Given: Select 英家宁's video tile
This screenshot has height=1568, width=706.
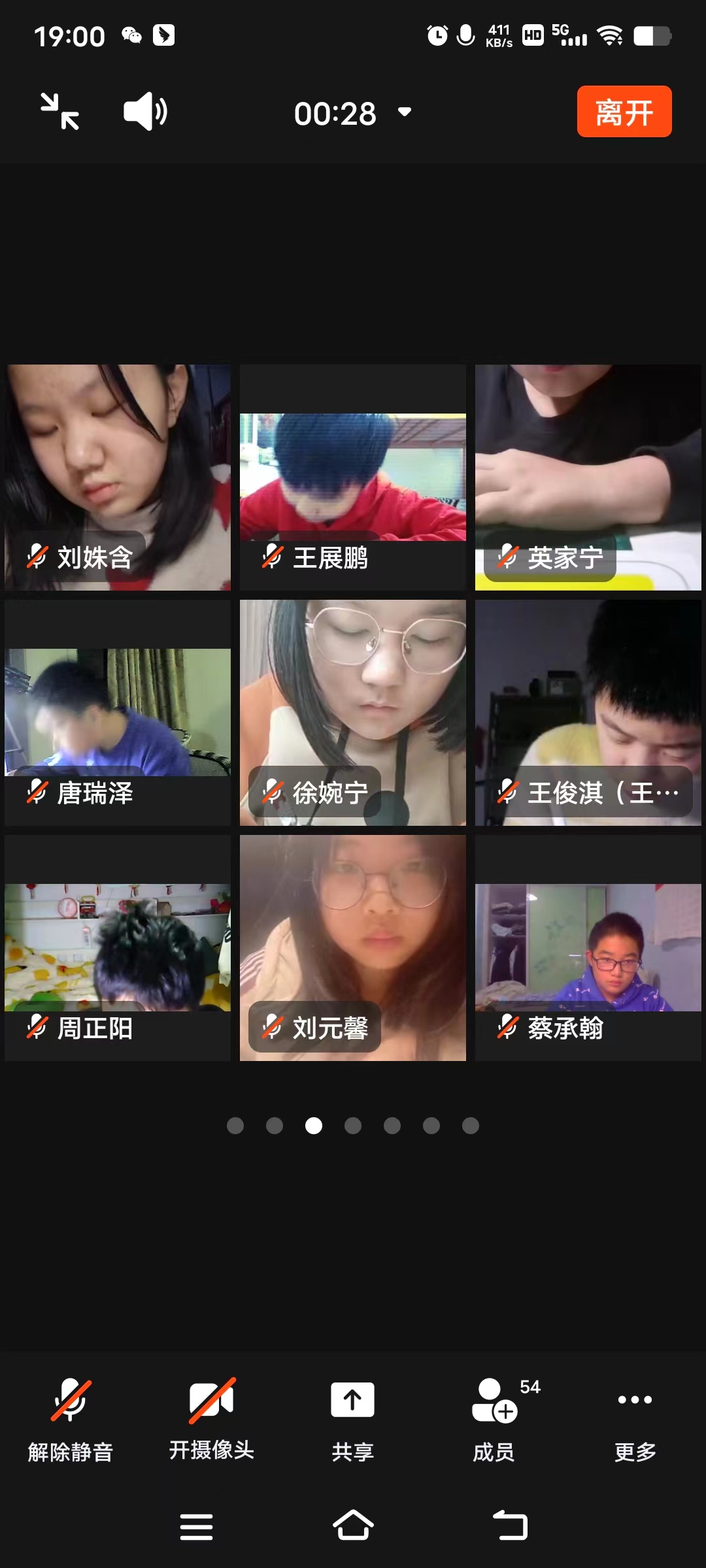Looking at the screenshot, I should point(588,477).
